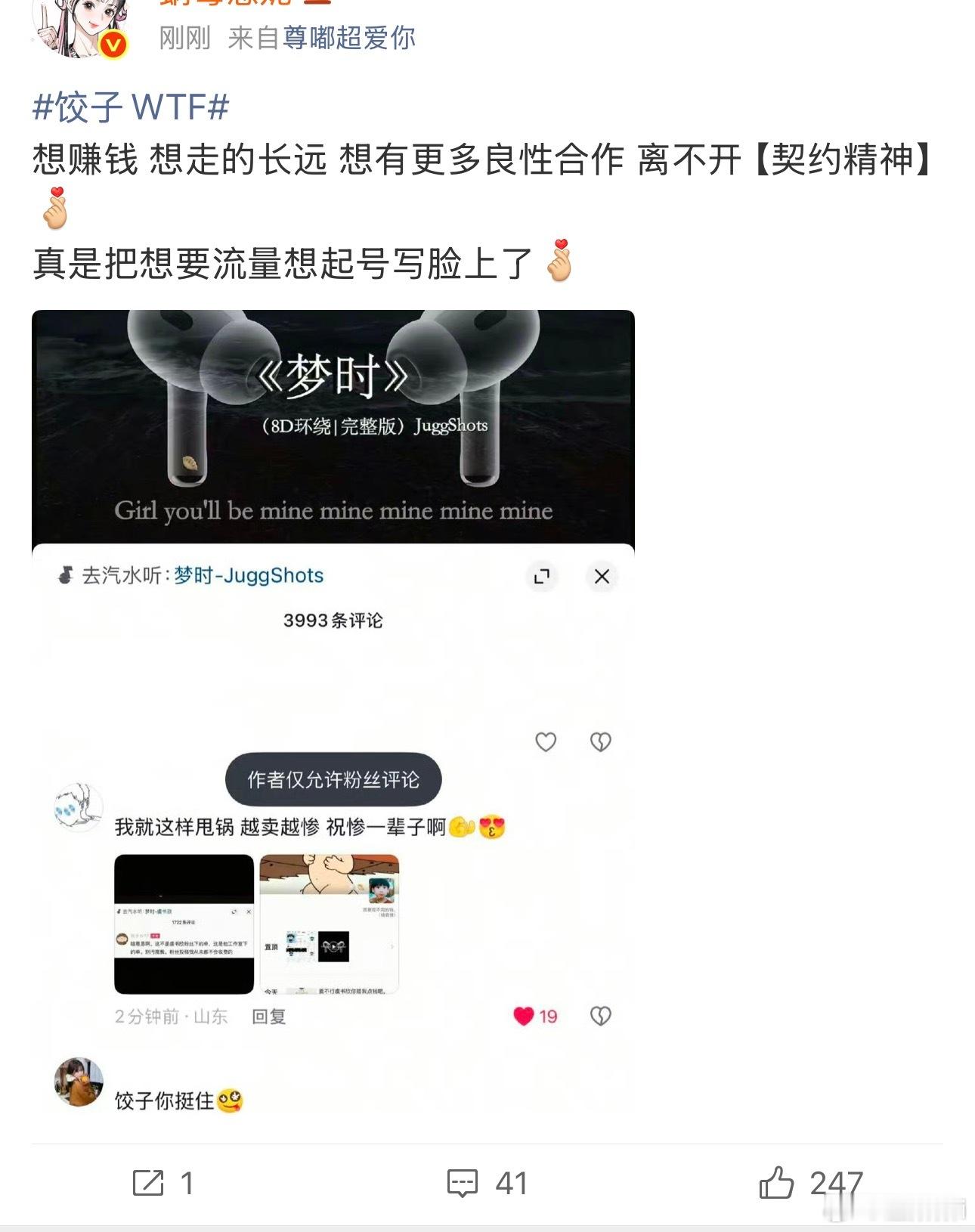Tap the broken-heart dislike icon under the player
975x1232 pixels.
[600, 743]
